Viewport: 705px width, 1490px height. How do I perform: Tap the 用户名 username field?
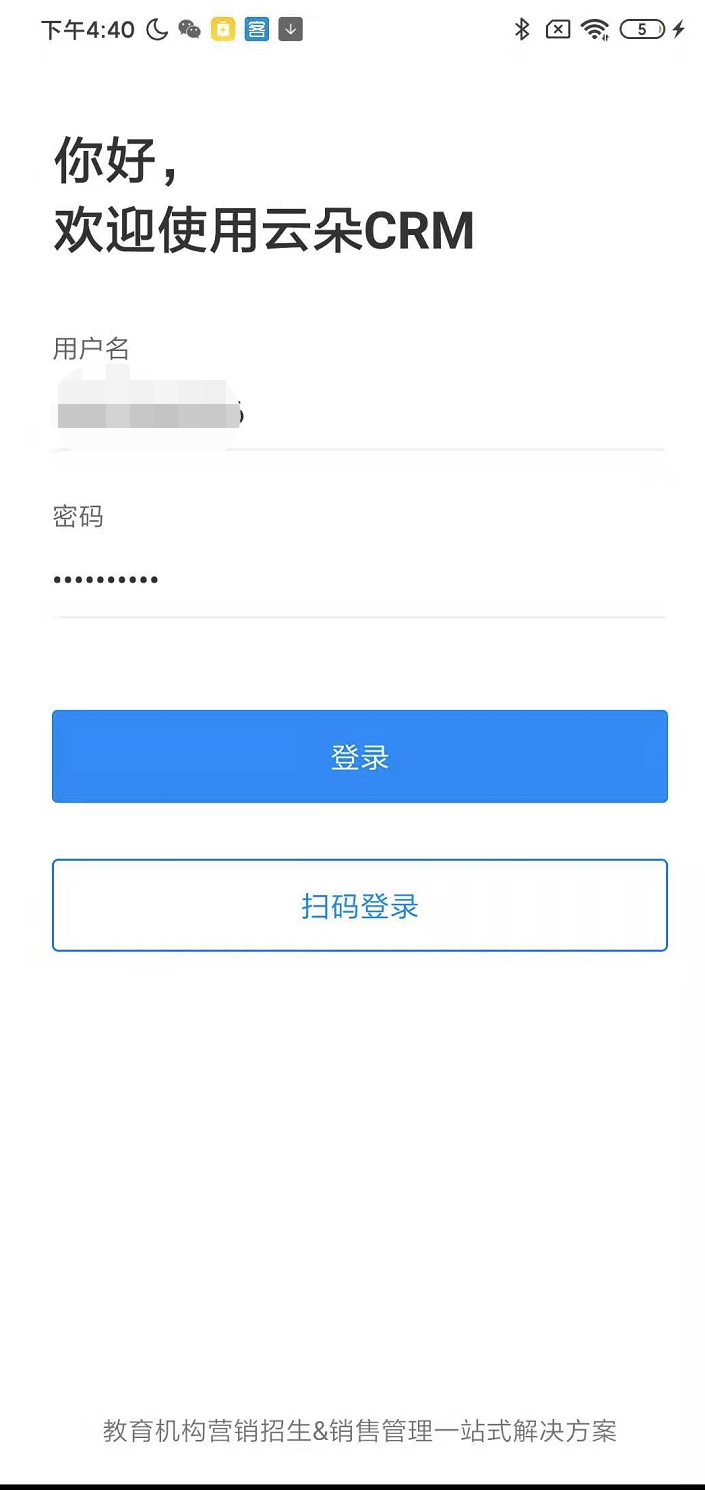click(x=359, y=412)
